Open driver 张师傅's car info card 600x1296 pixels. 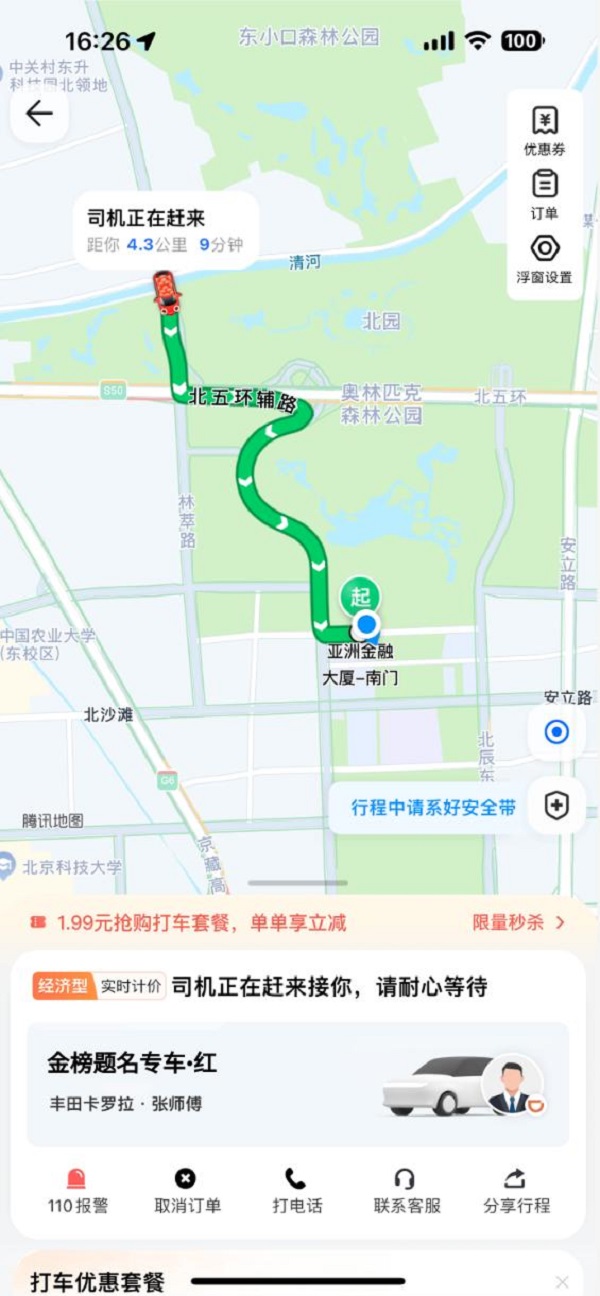click(298, 1084)
